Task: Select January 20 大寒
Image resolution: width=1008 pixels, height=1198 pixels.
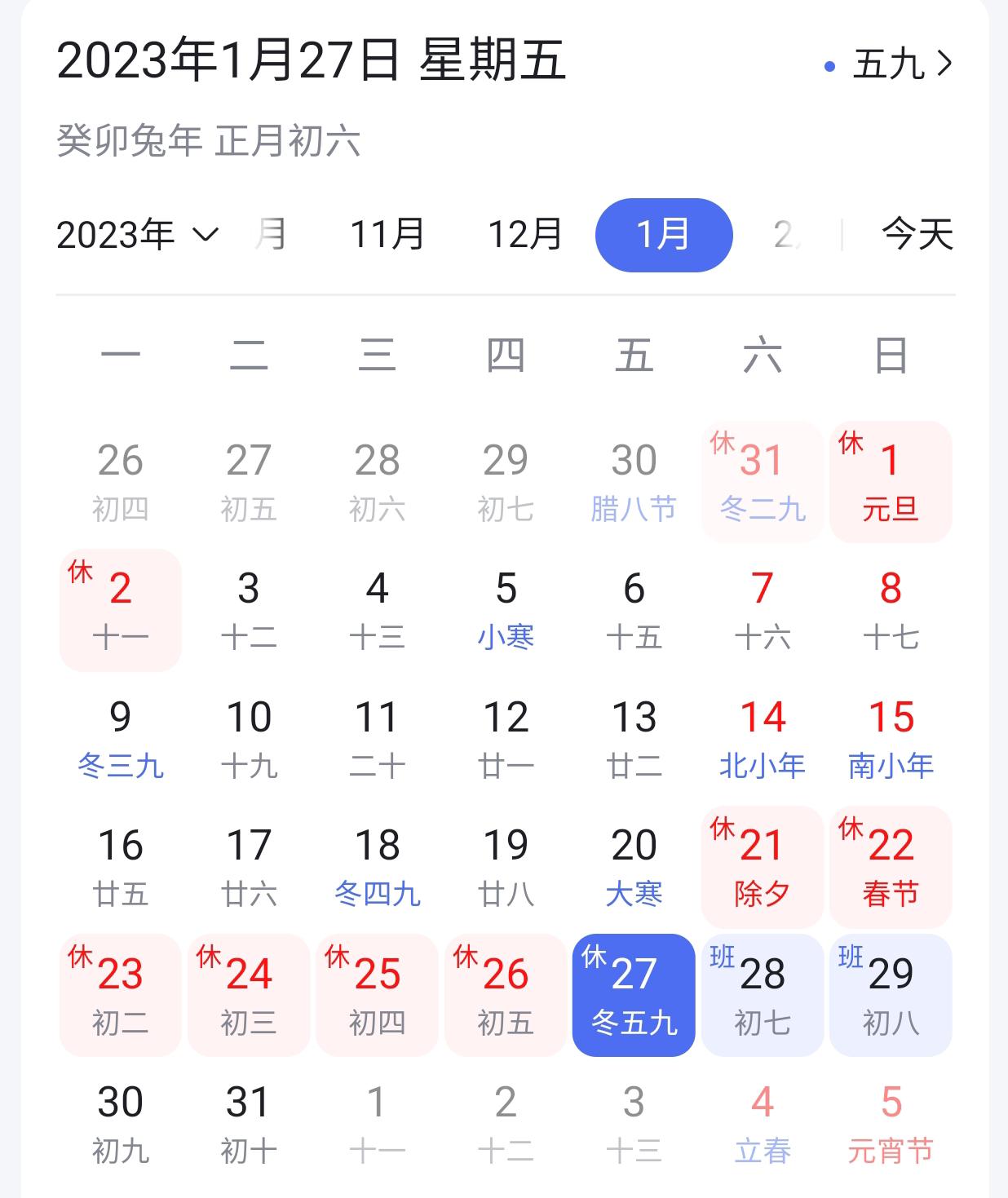Action: coord(634,866)
